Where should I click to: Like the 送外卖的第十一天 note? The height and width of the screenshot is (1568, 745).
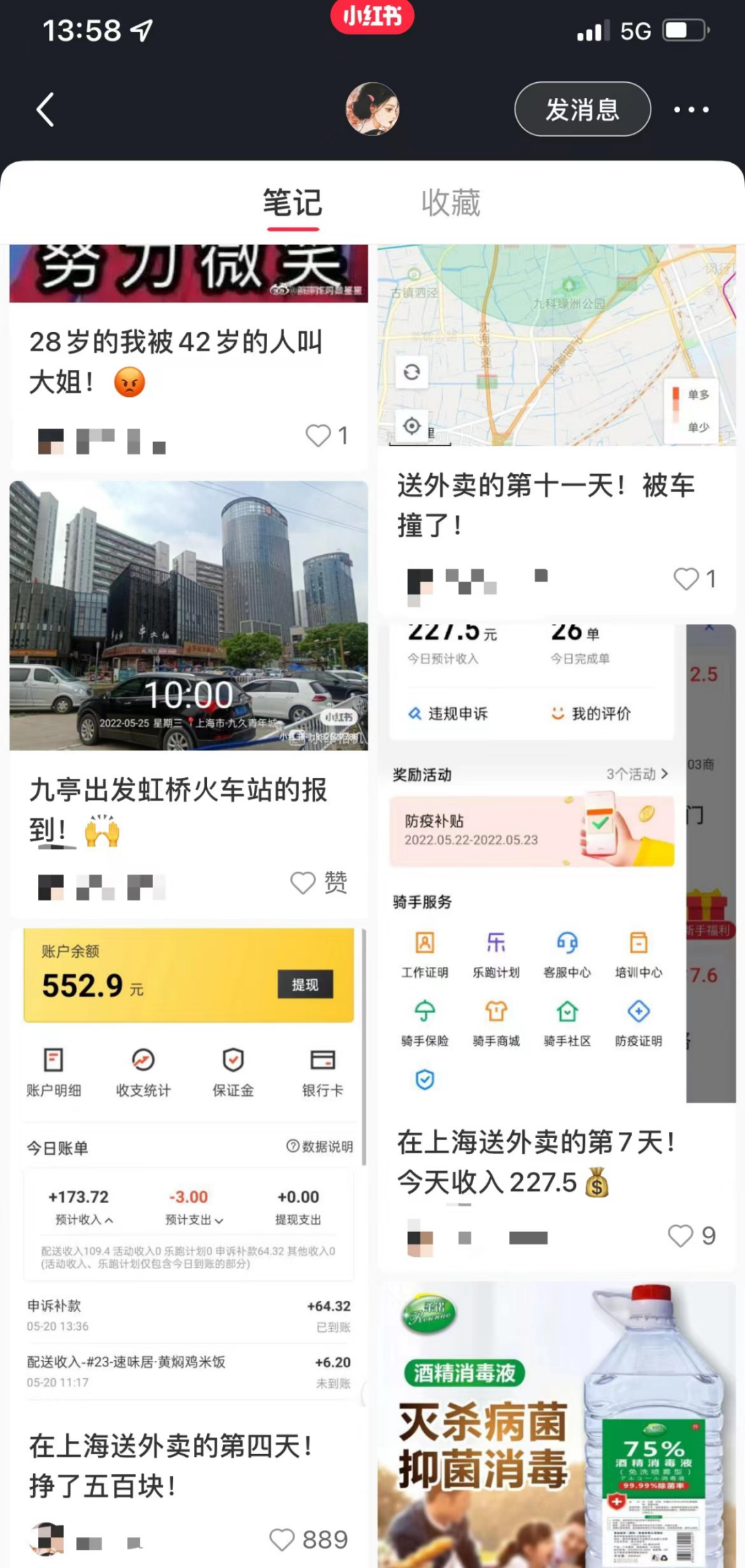[x=687, y=580]
